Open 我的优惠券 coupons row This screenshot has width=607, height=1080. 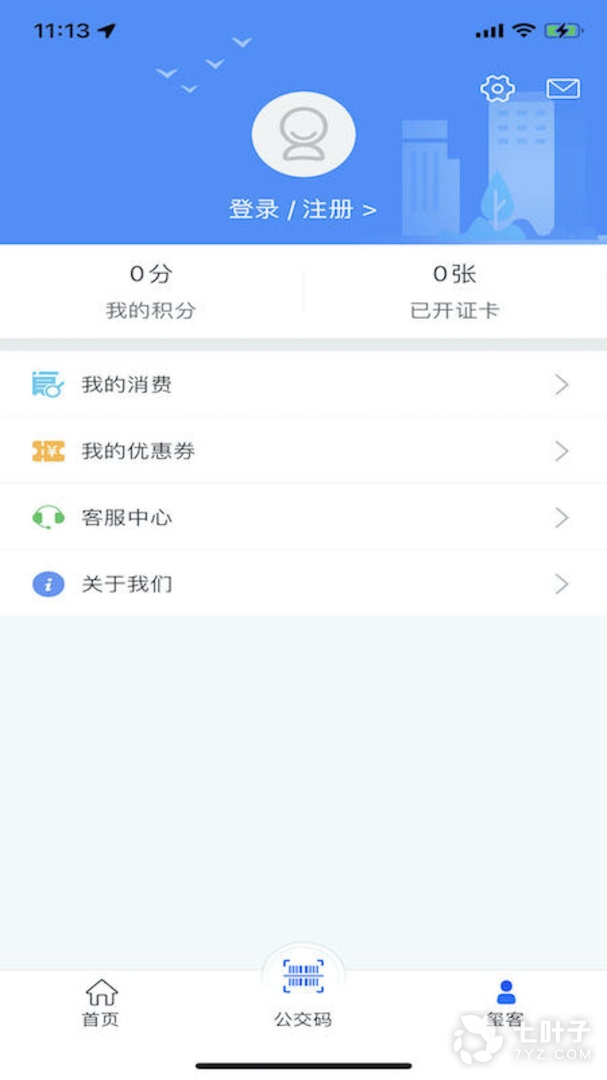click(303, 451)
